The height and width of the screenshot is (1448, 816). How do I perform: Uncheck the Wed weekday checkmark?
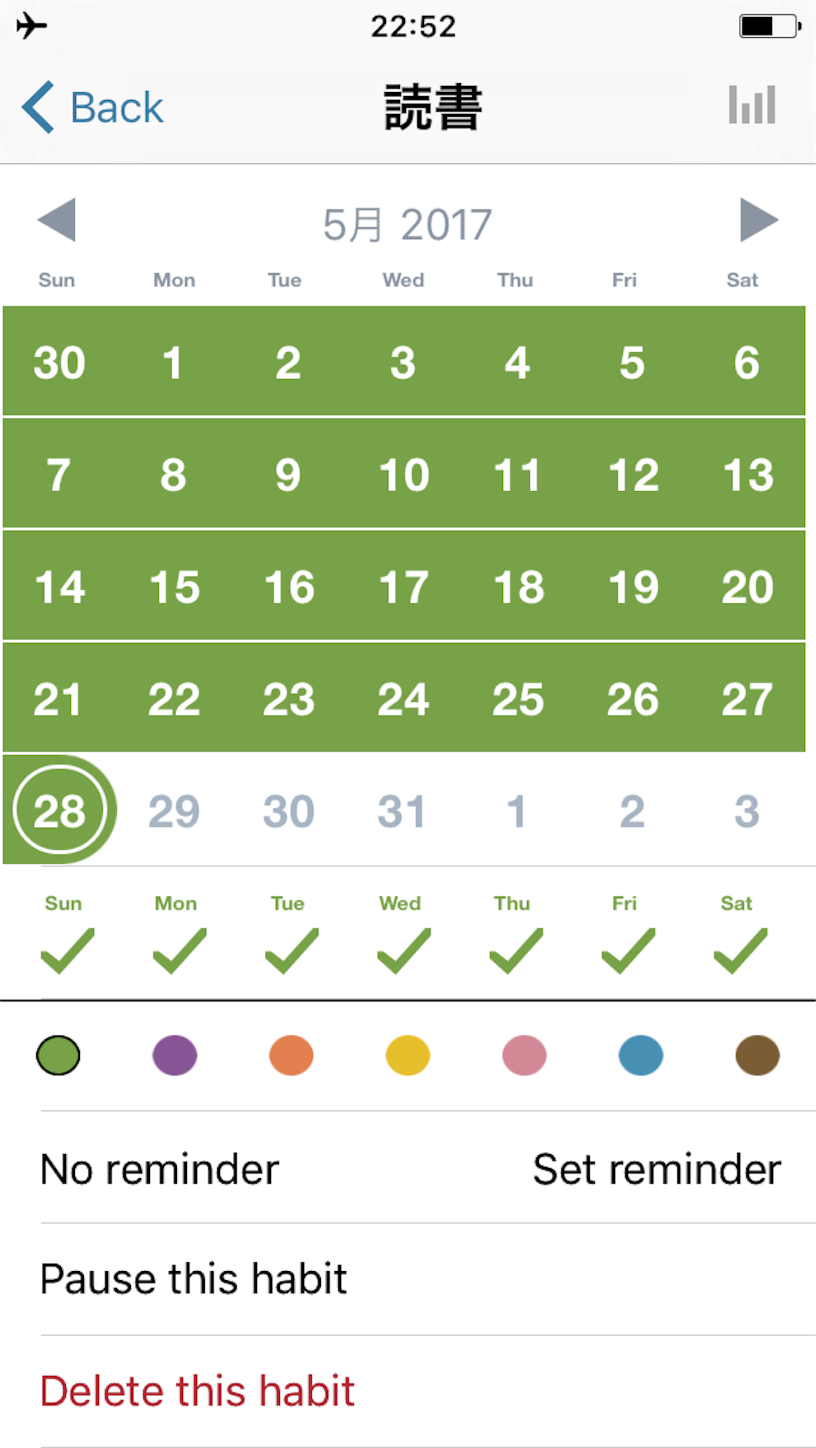(x=403, y=951)
